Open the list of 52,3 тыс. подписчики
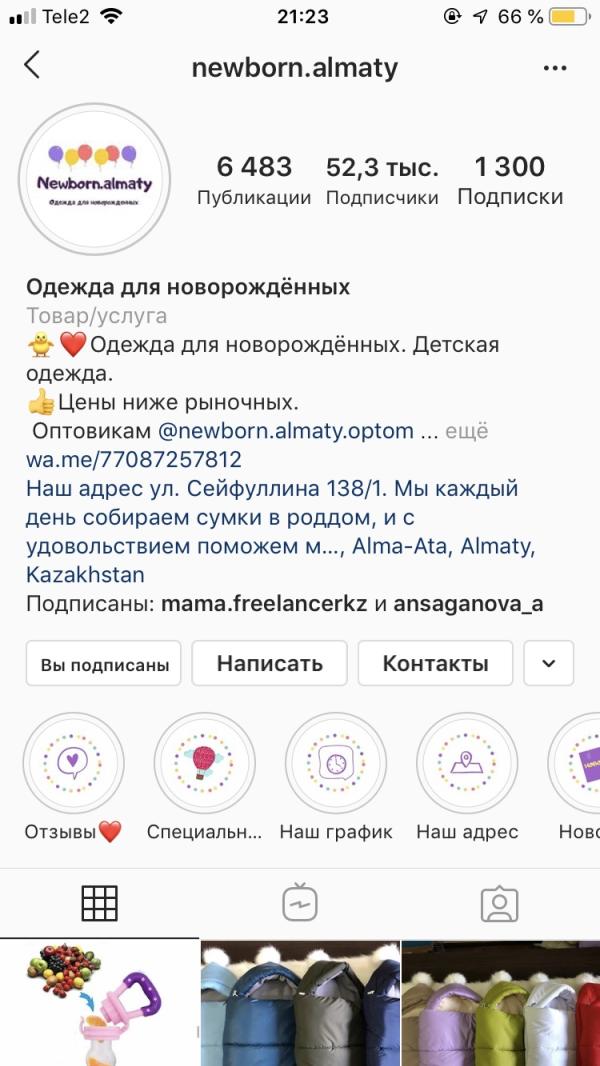 [382, 180]
